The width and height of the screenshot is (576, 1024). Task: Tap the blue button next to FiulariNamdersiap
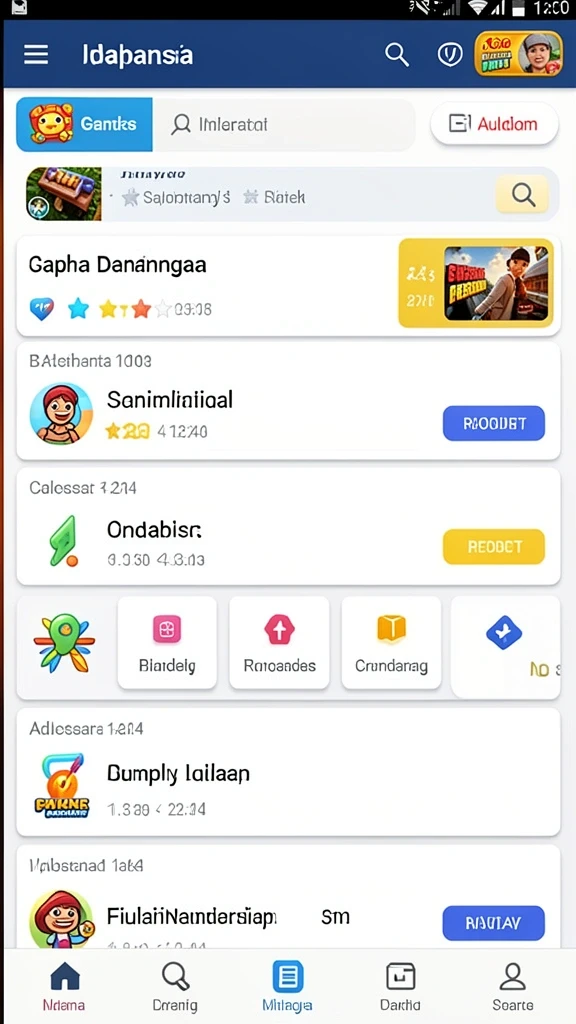click(494, 923)
